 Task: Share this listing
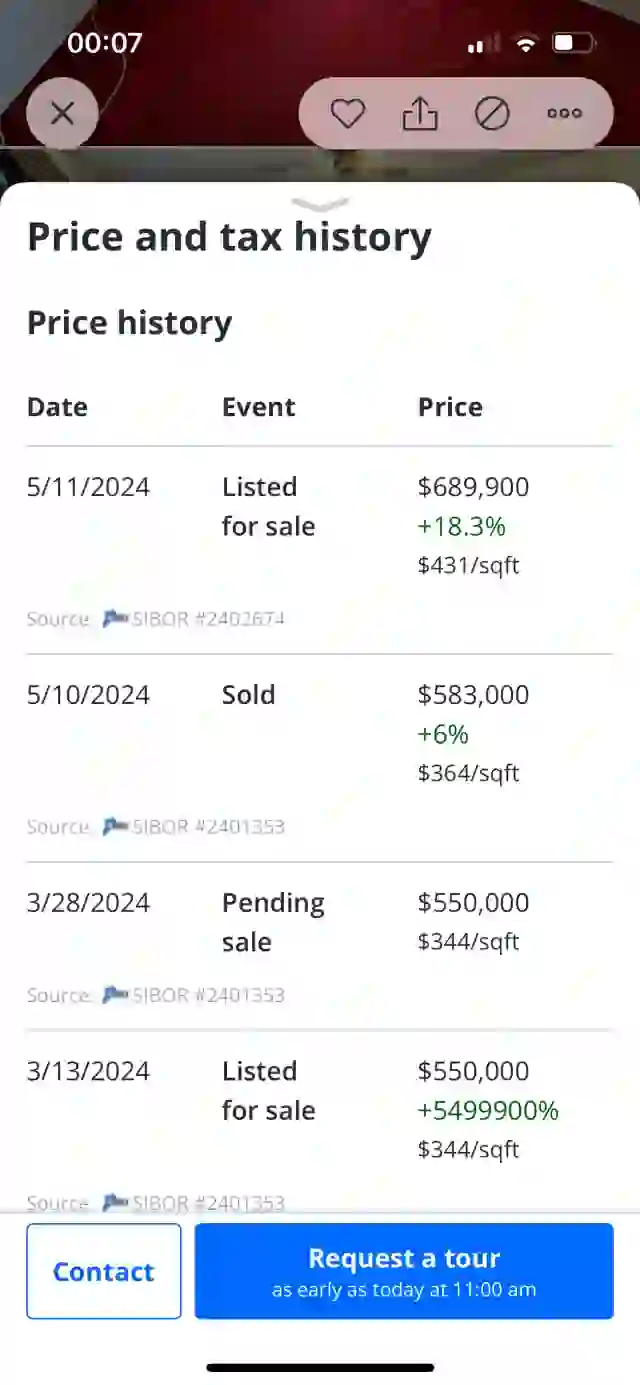pos(420,114)
